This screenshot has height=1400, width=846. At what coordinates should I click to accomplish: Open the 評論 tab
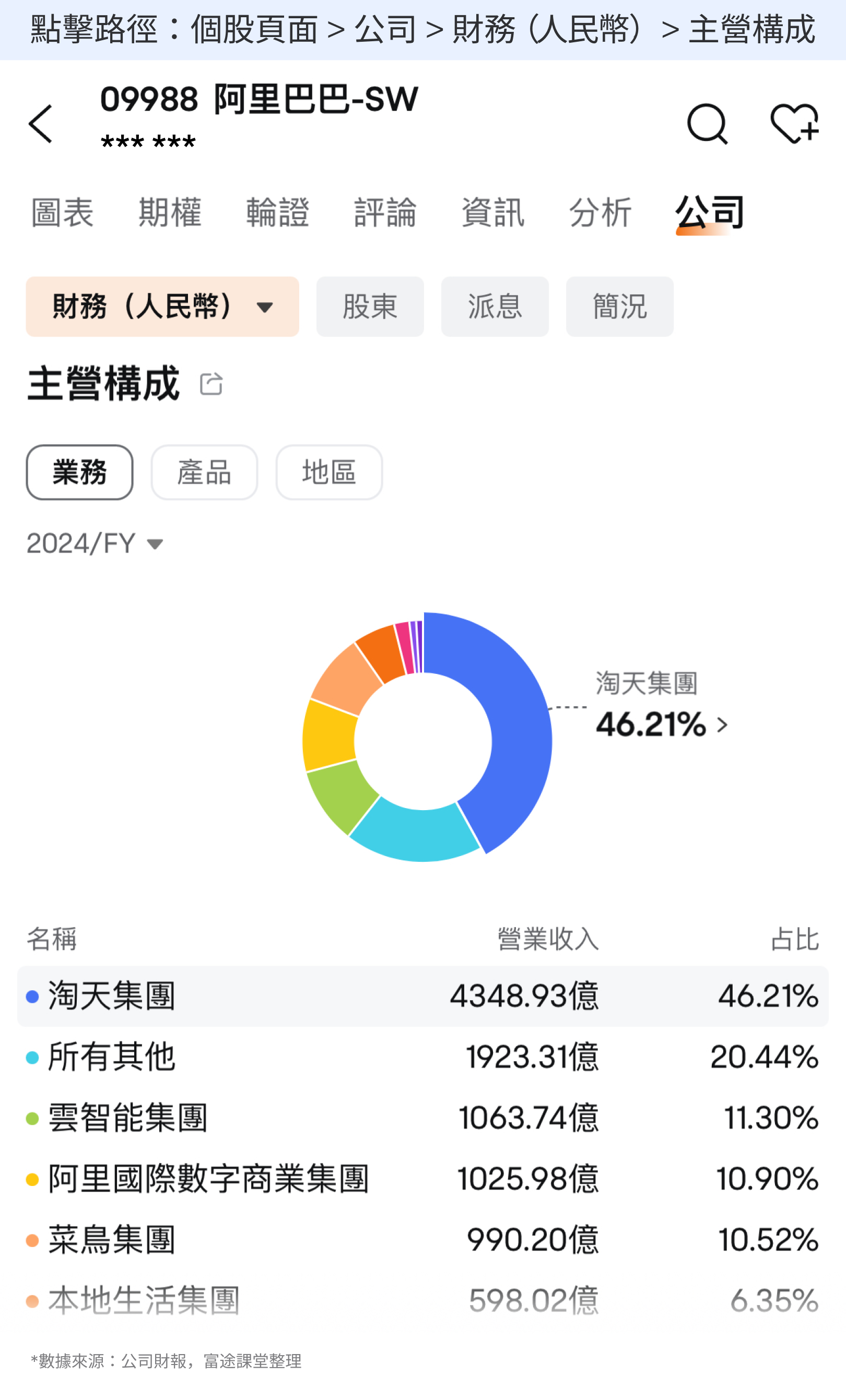(385, 212)
